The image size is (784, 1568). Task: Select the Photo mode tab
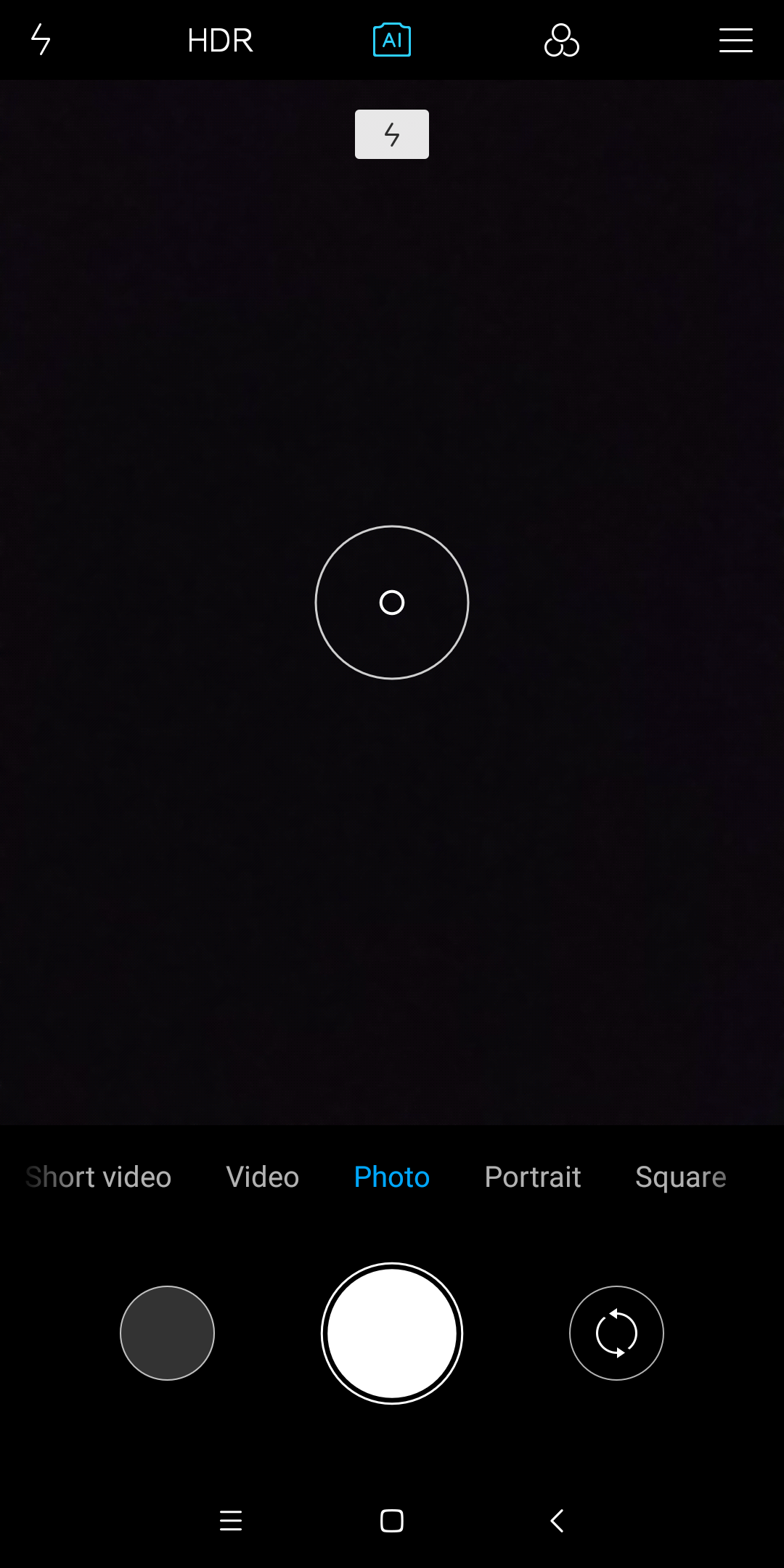pos(392,1177)
